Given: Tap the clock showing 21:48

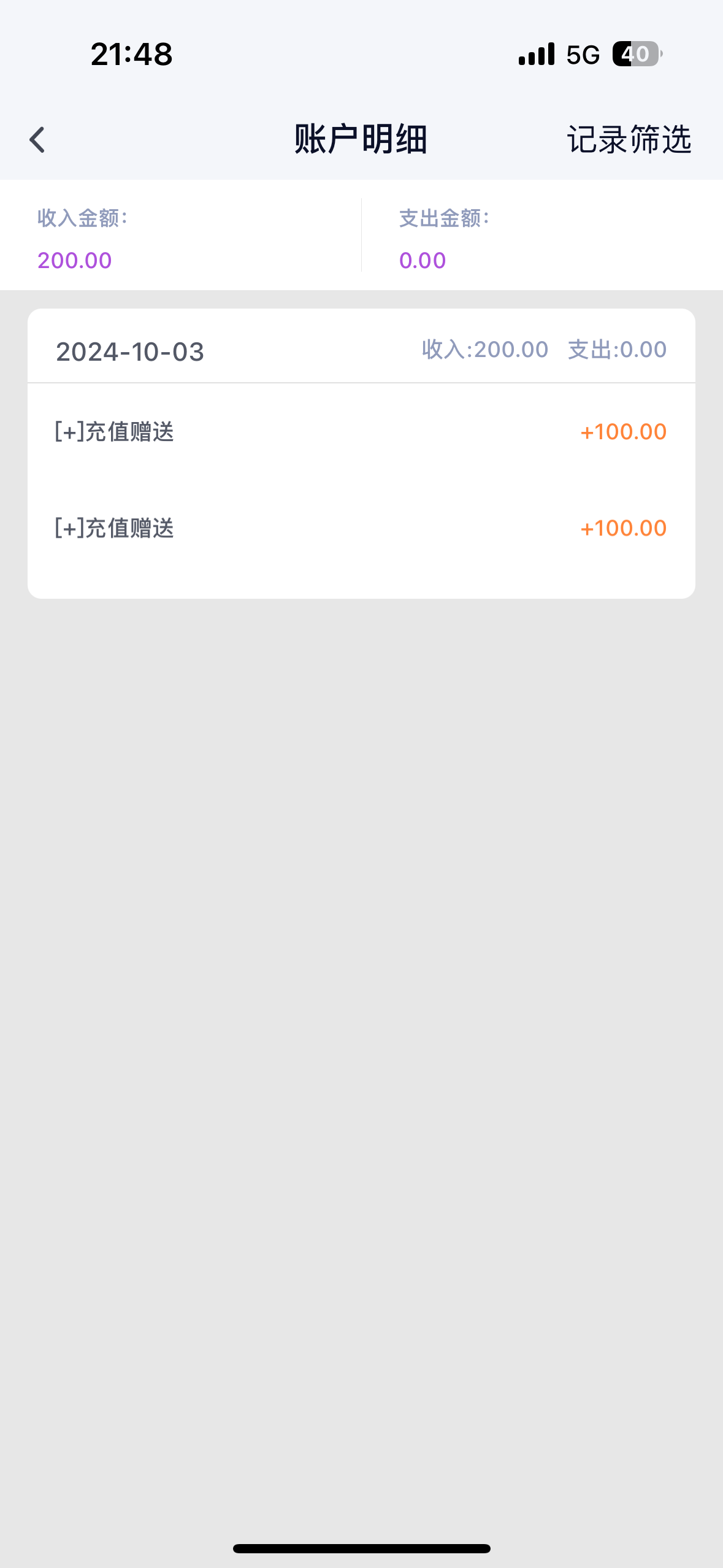Looking at the screenshot, I should click(131, 55).
